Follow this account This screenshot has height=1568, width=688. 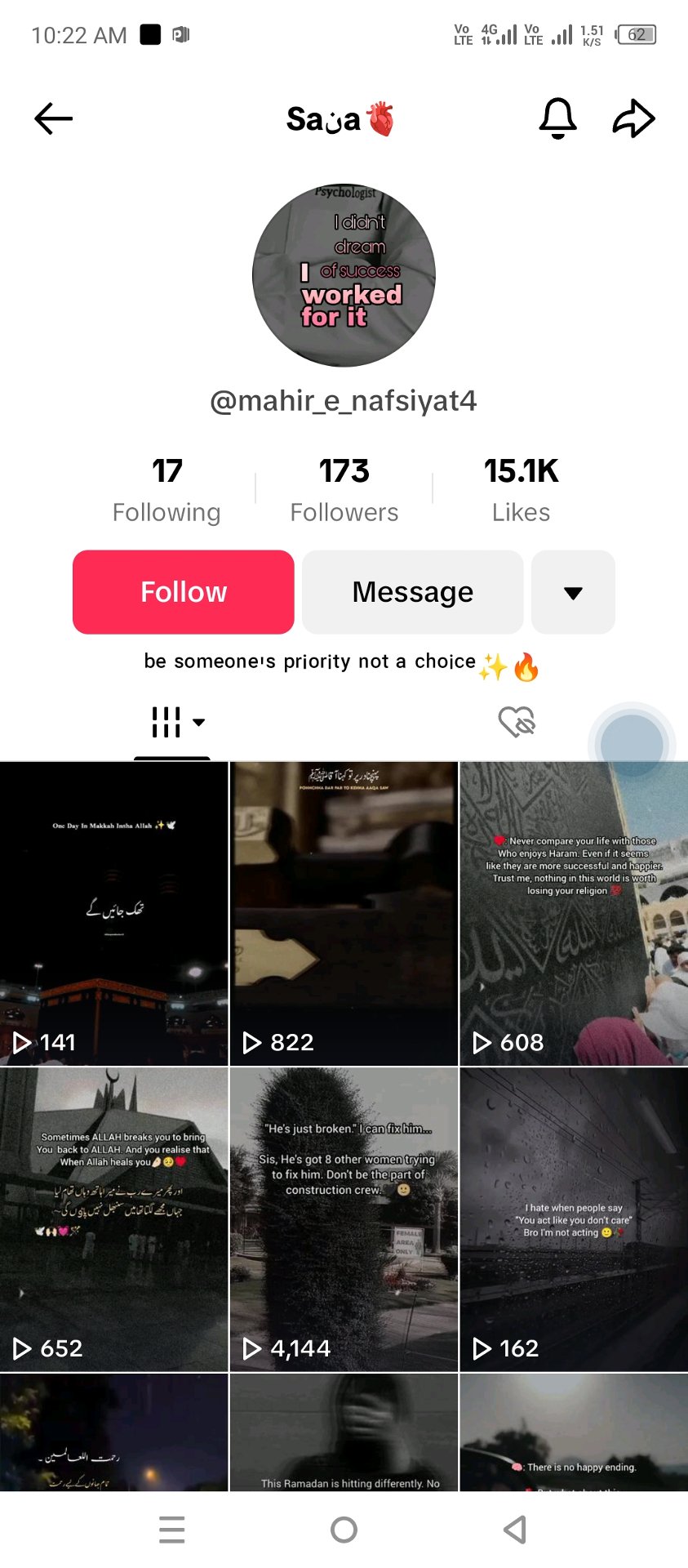pyautogui.click(x=183, y=592)
